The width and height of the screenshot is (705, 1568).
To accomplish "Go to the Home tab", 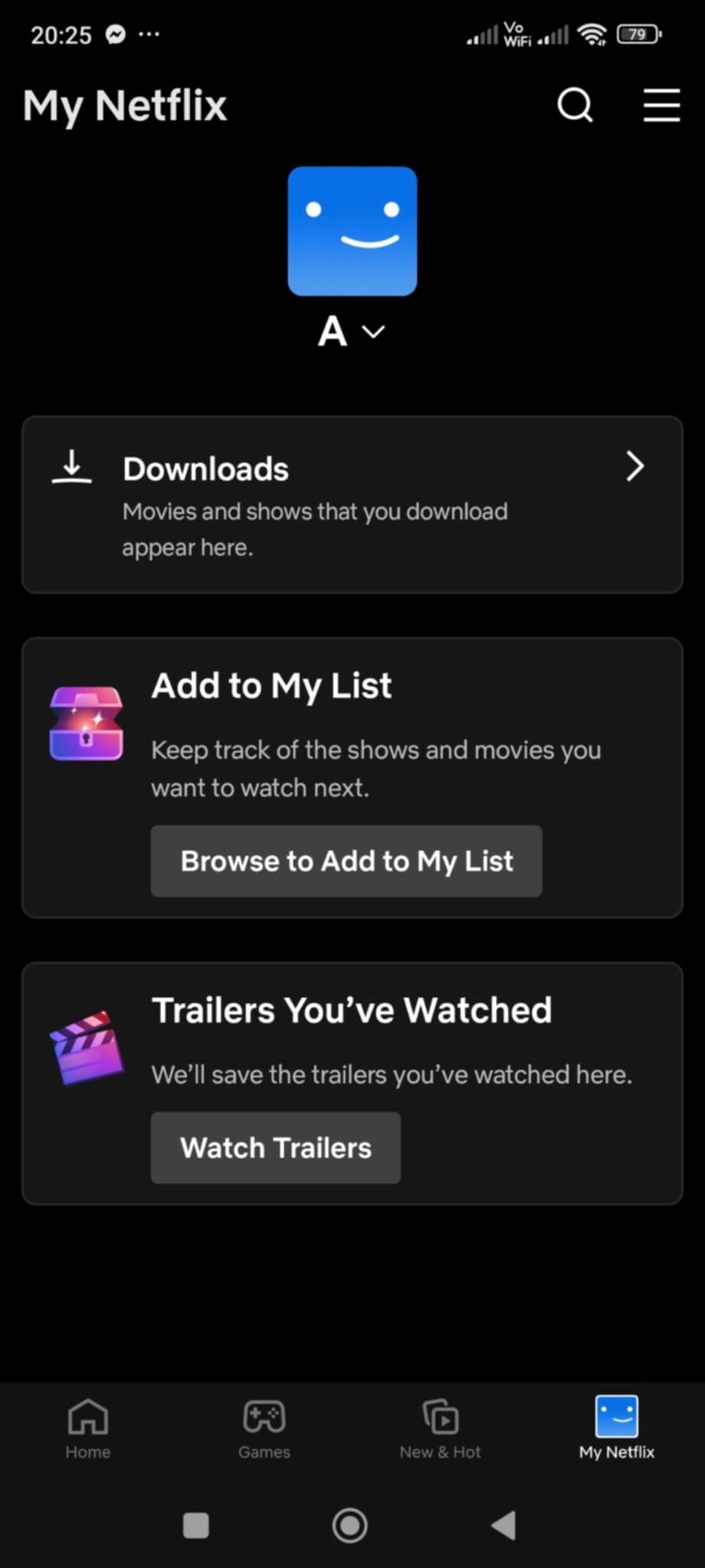I will tap(88, 1429).
